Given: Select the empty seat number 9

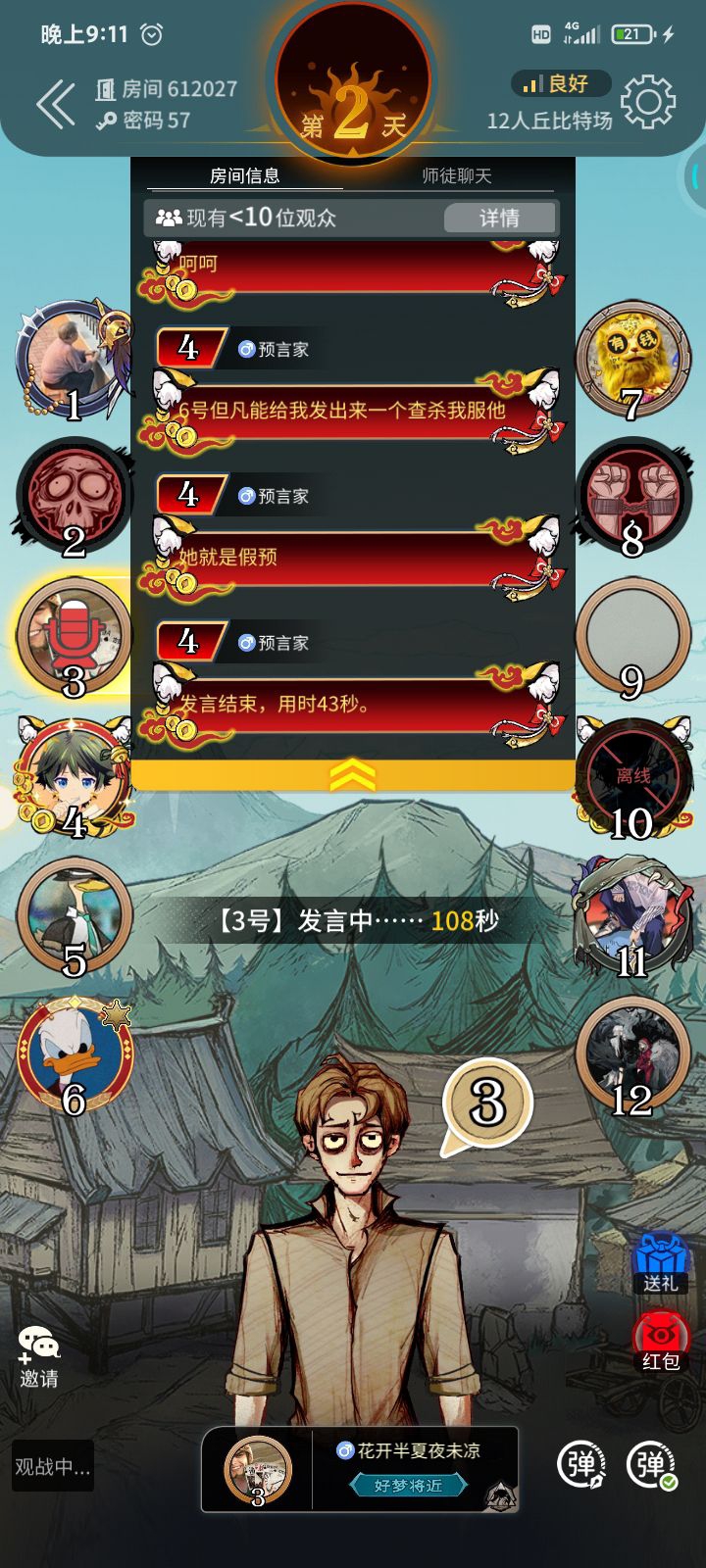Looking at the screenshot, I should (x=632, y=635).
